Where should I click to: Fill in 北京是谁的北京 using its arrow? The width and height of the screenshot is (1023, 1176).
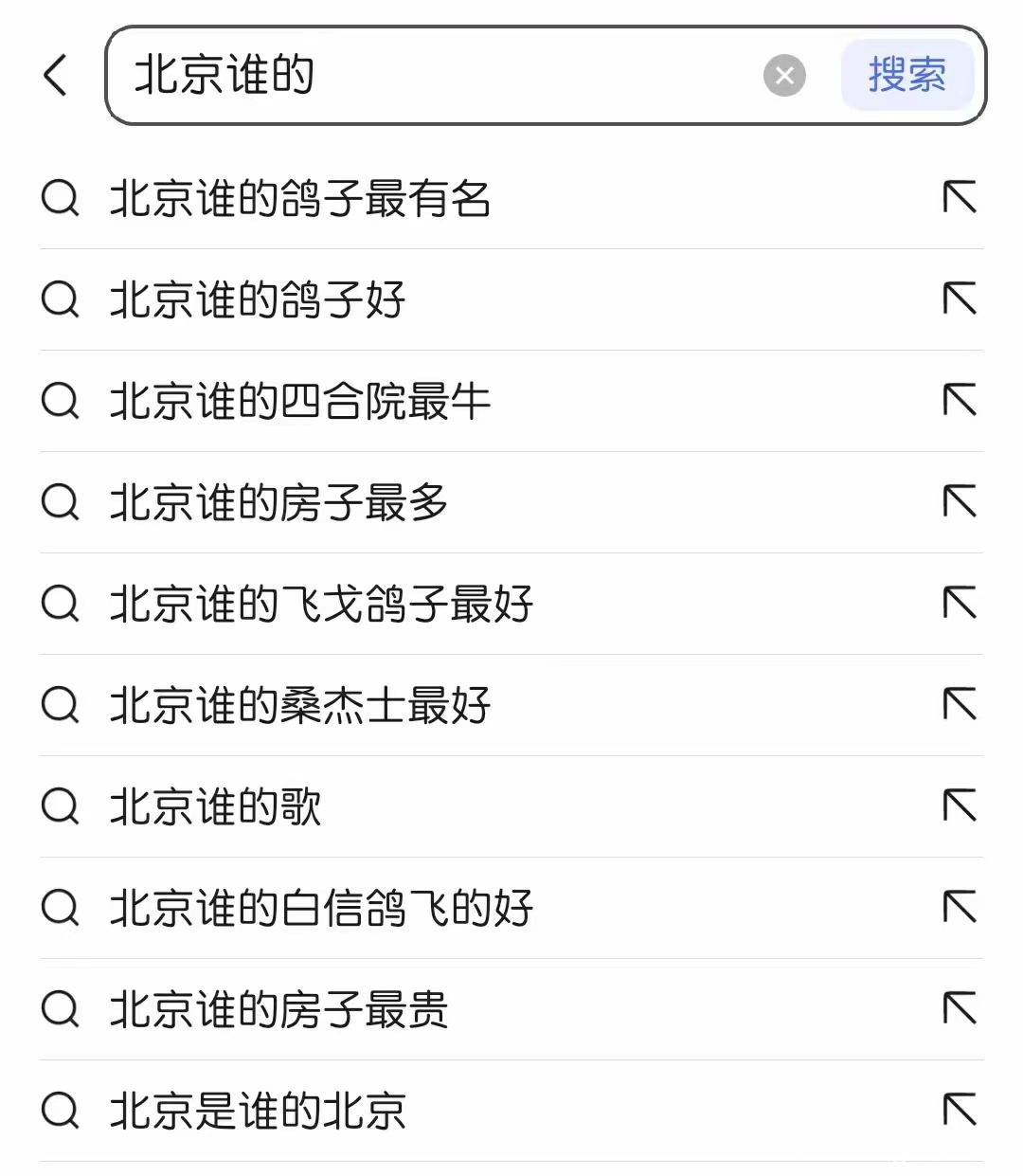coord(960,1111)
